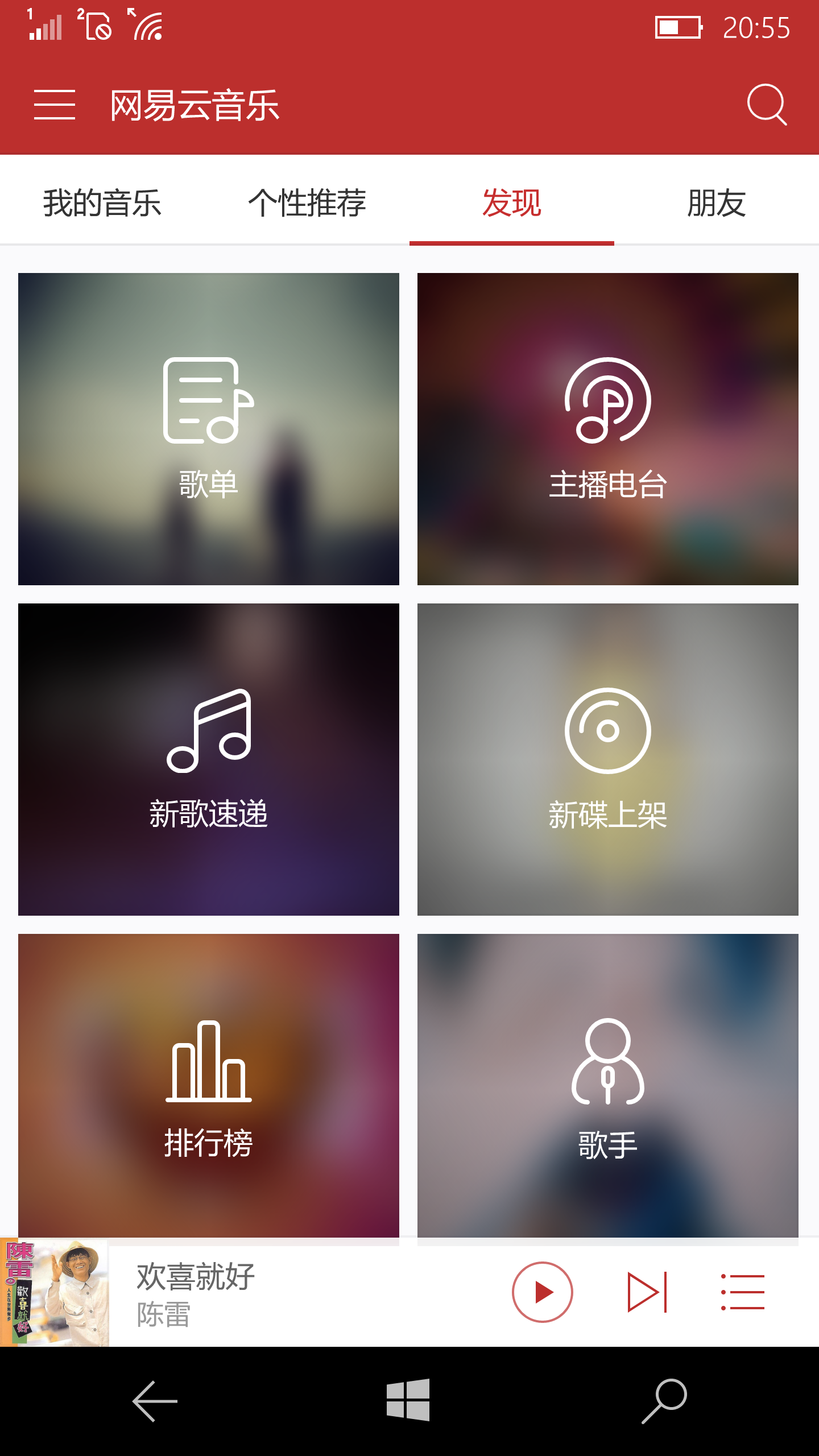Play the song 欢喜就好
819x1456 pixels.
point(542,1292)
